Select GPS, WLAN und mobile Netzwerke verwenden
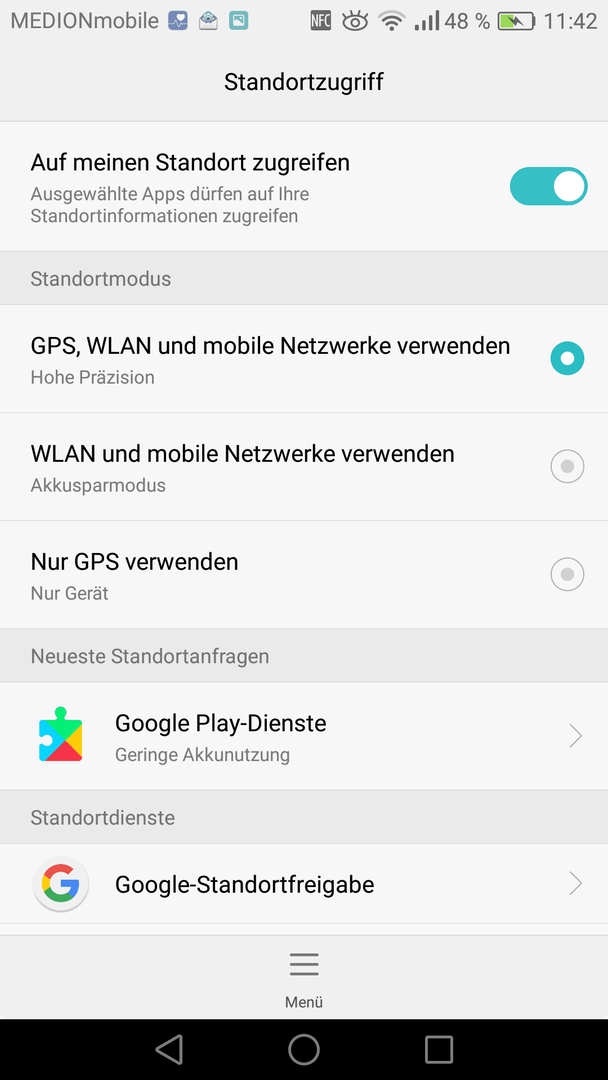Viewport: 608px width, 1080px height. pos(304,359)
